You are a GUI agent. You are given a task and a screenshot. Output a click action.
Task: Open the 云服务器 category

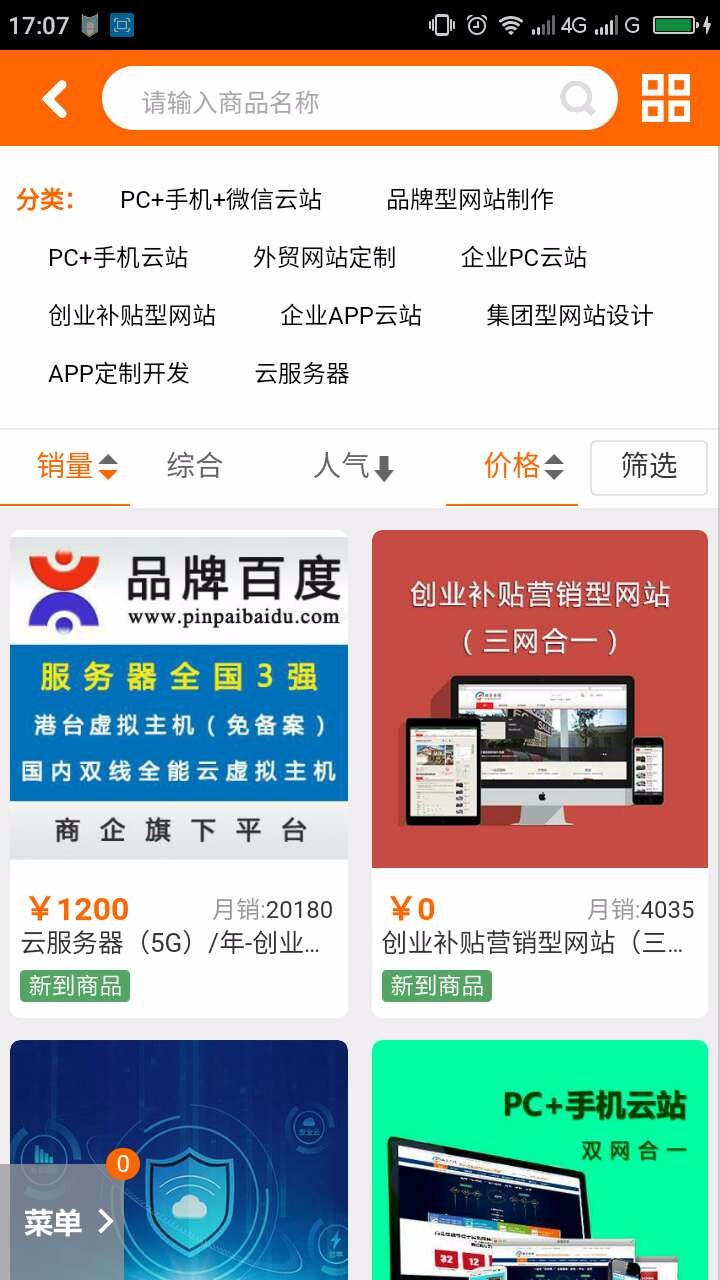pyautogui.click(x=302, y=374)
